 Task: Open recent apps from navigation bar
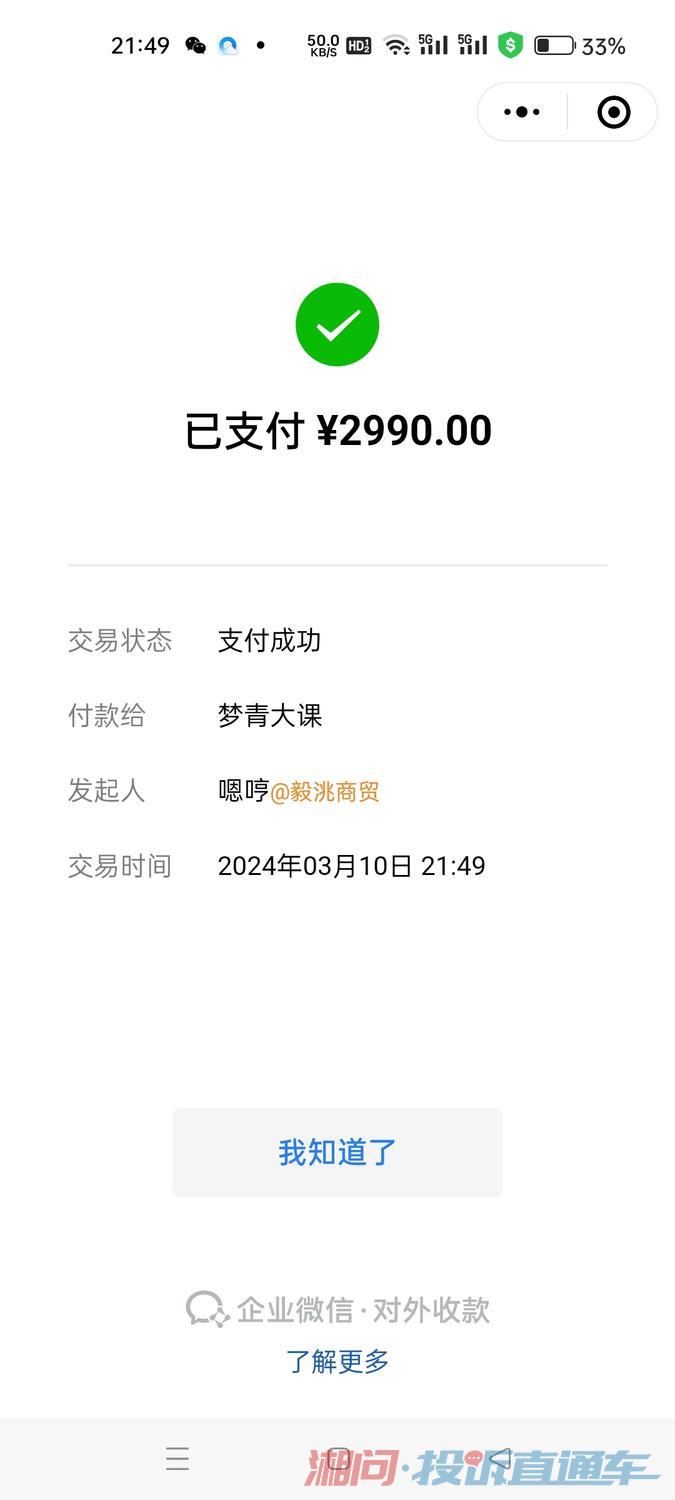pyautogui.click(x=178, y=1459)
